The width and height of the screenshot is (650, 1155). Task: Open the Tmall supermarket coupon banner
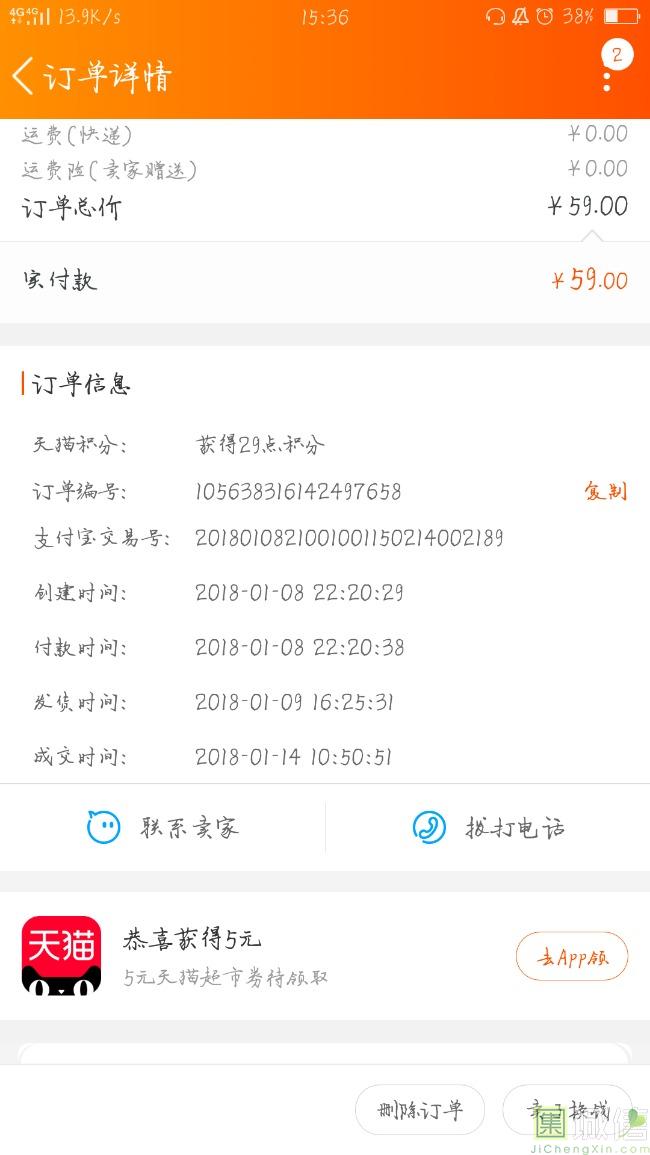(x=325, y=955)
